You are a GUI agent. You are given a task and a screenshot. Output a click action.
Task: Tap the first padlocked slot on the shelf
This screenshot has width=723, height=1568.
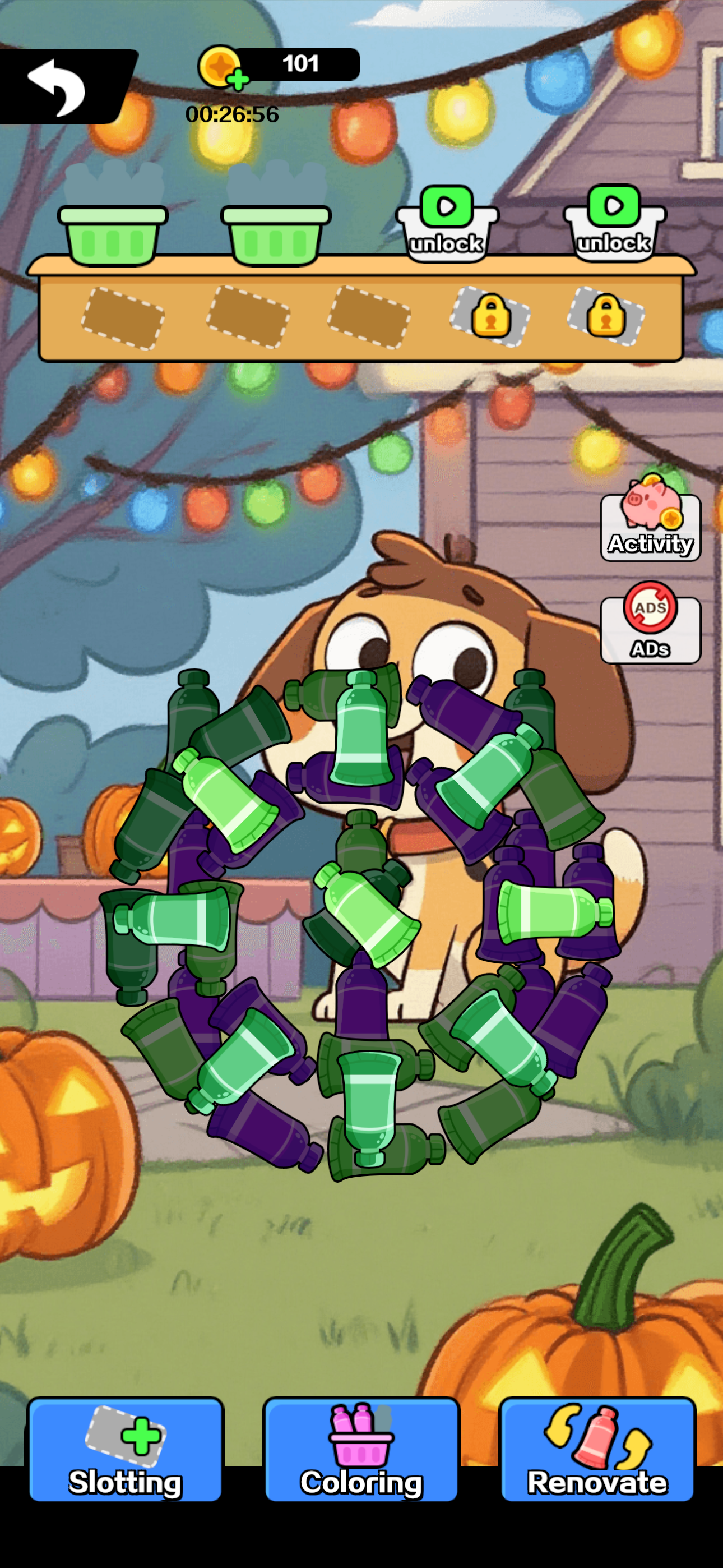(490, 316)
